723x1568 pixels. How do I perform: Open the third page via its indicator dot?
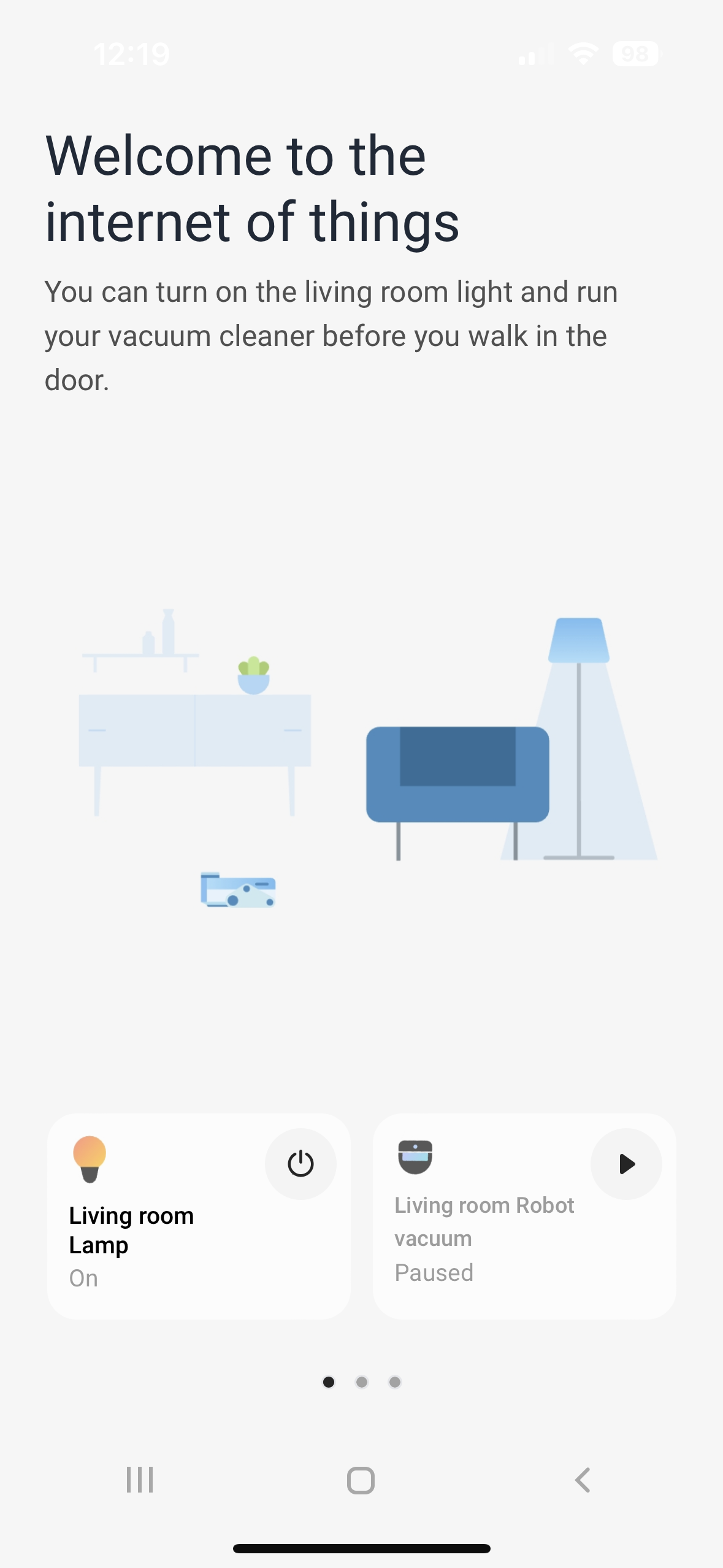(x=394, y=1382)
